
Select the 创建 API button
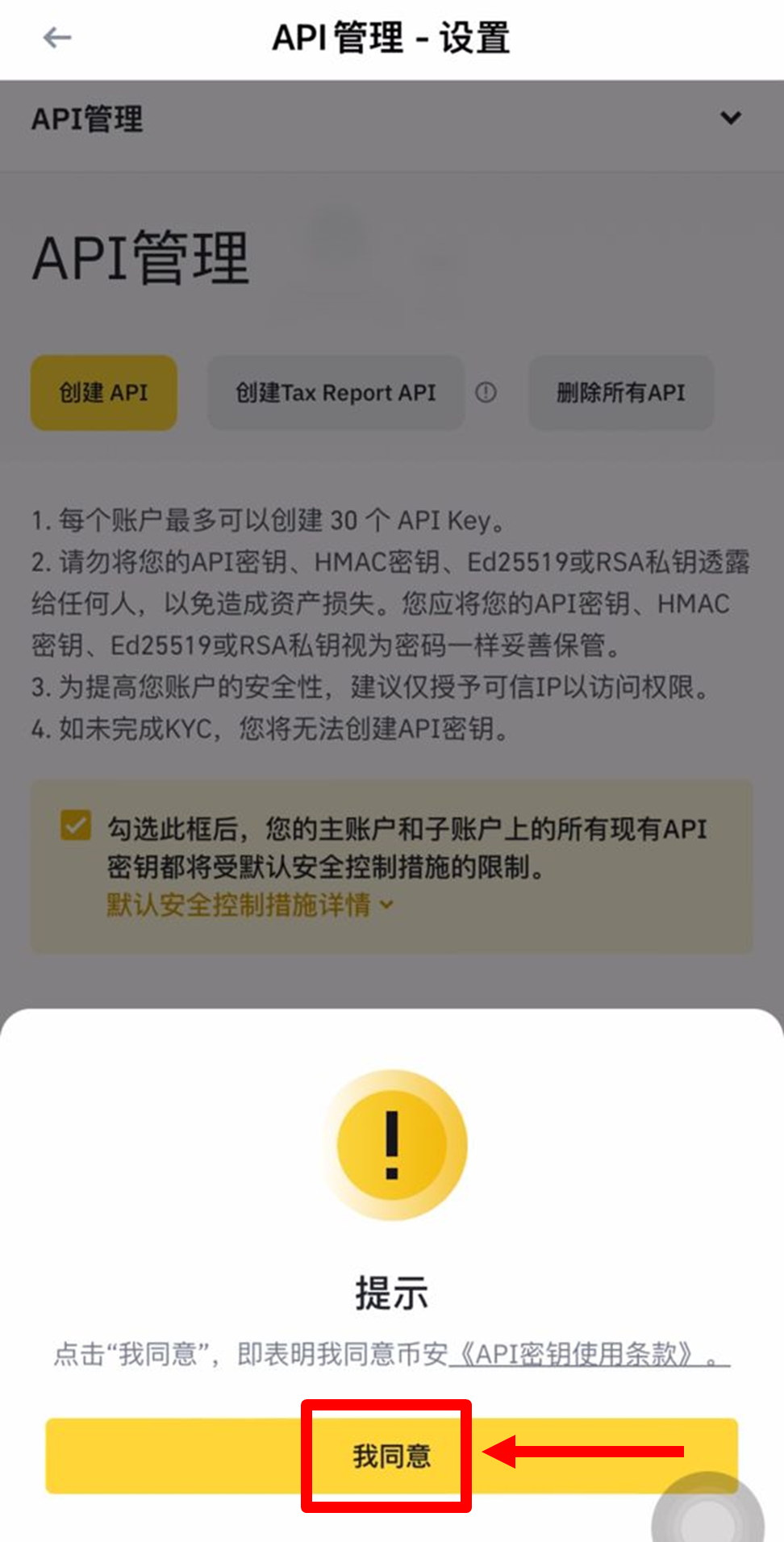click(103, 393)
